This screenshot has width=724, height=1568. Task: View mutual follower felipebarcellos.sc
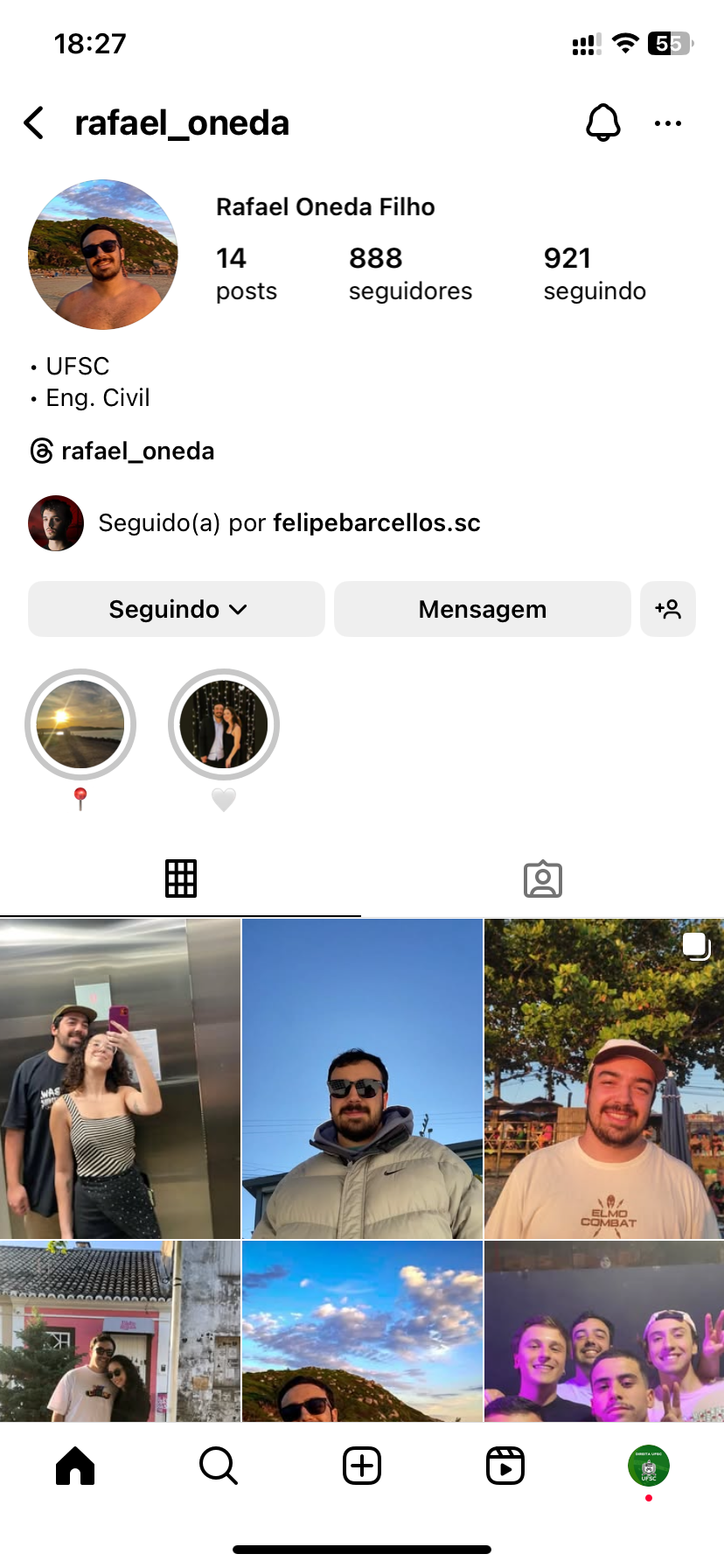tap(376, 523)
